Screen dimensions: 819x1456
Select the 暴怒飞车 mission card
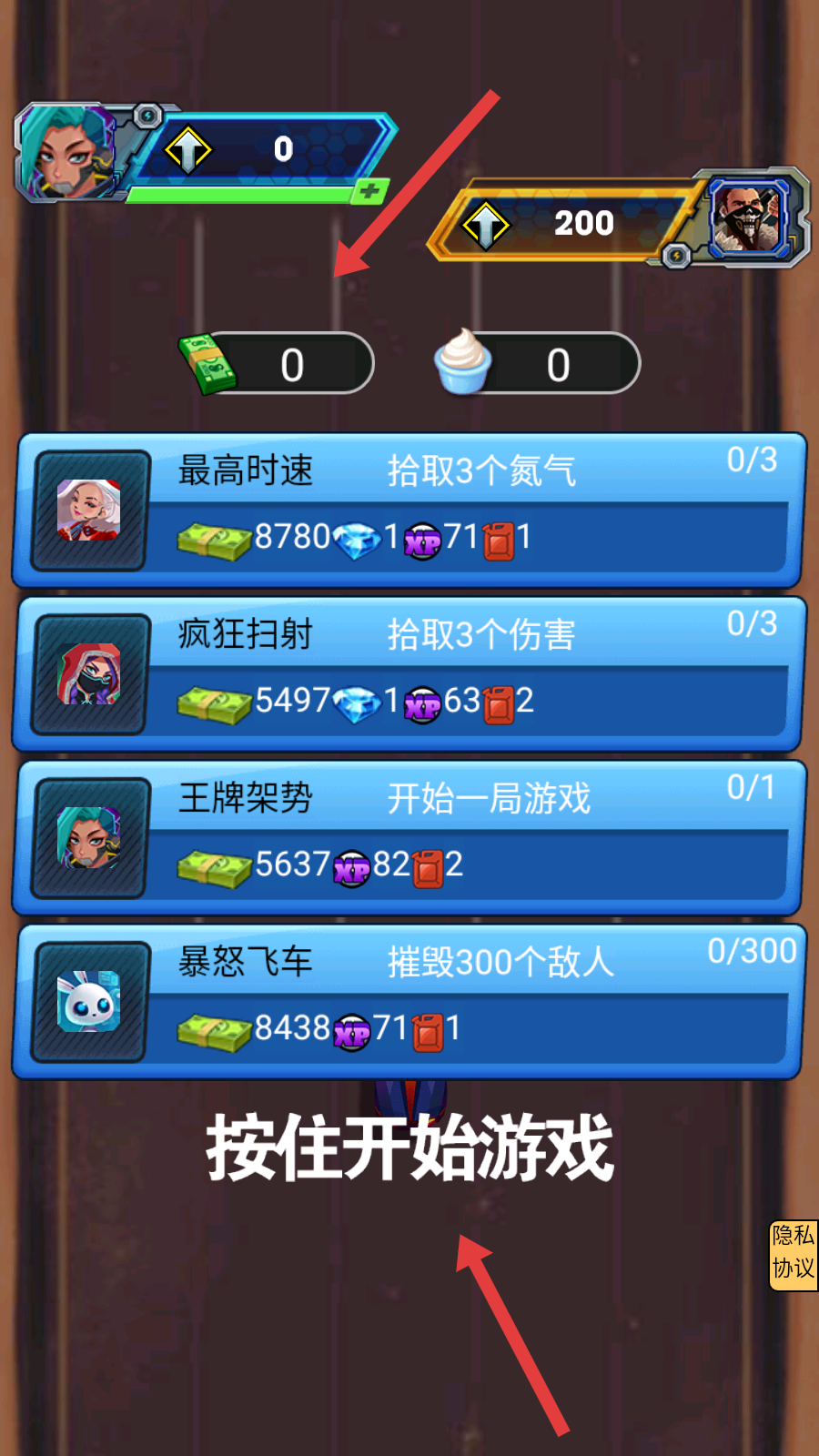pyautogui.click(x=409, y=1002)
